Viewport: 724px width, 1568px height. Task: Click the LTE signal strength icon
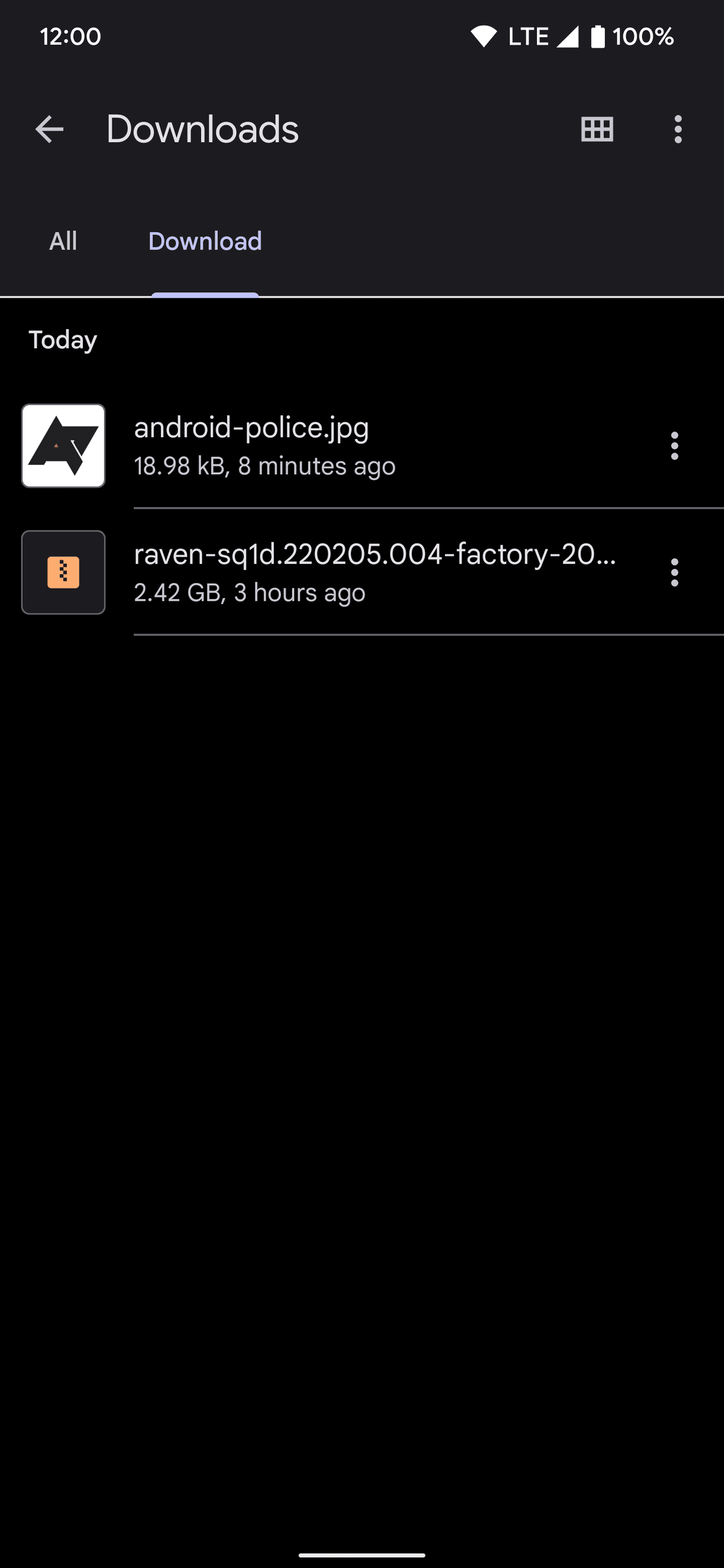pyautogui.click(x=566, y=36)
